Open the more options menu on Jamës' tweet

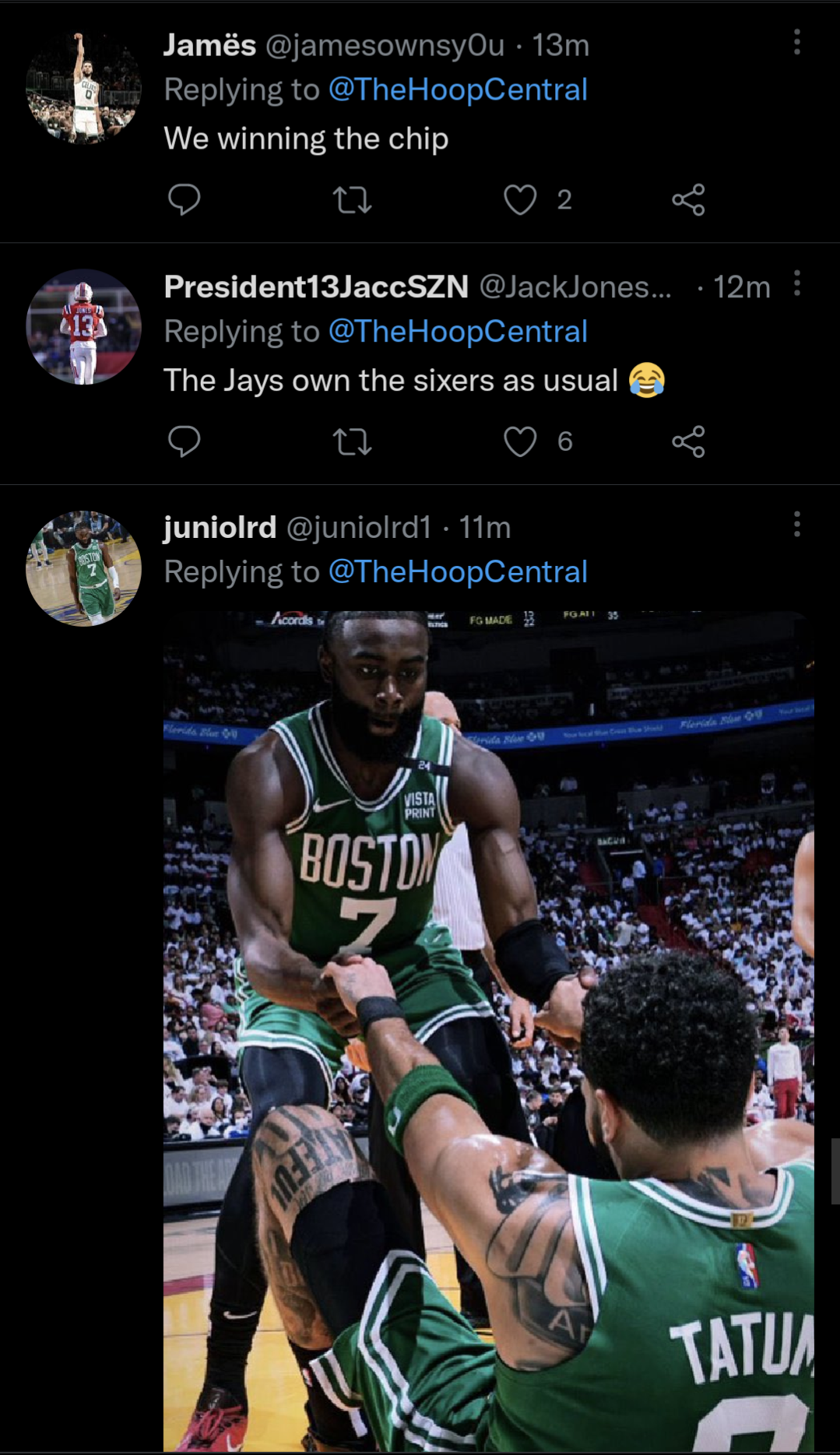point(796,43)
